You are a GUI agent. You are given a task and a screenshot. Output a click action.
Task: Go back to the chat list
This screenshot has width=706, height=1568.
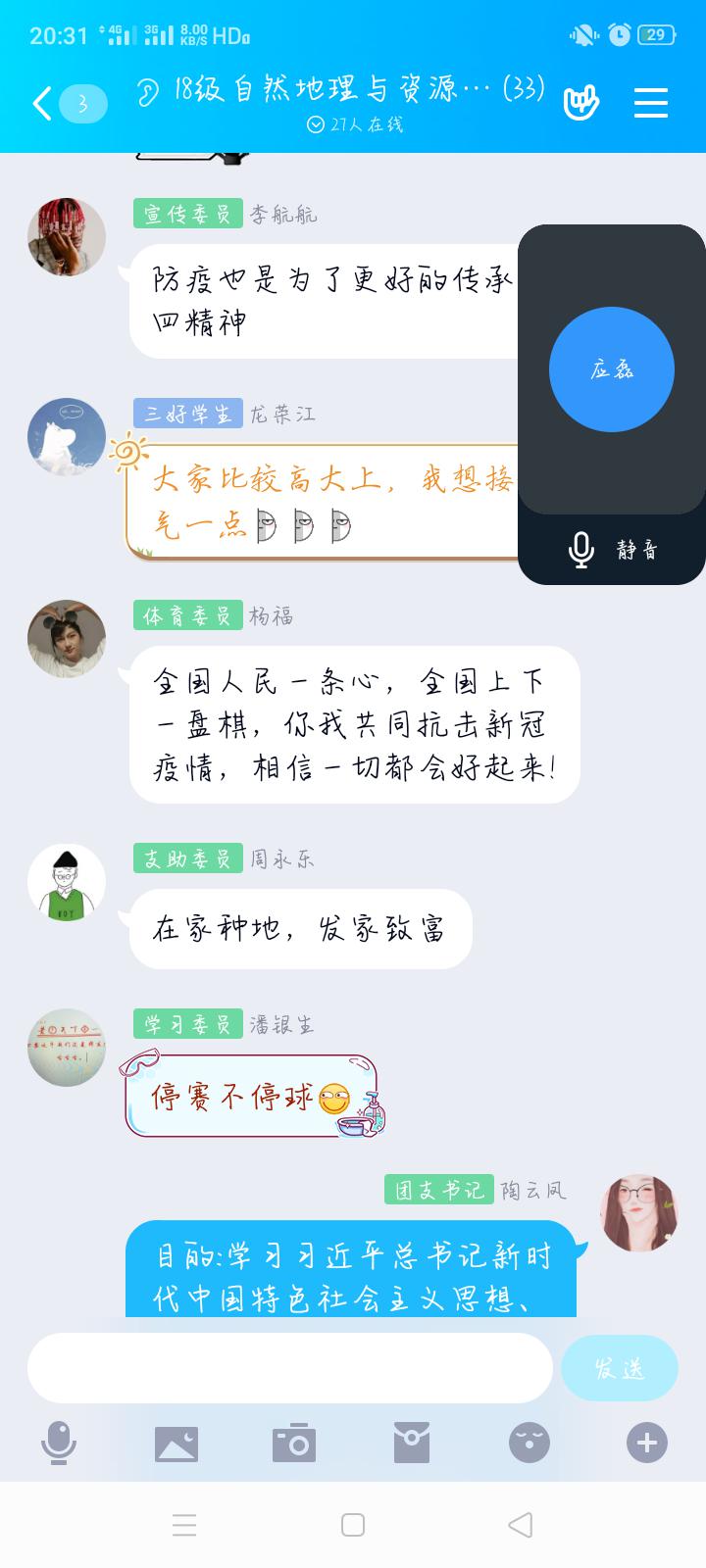(x=42, y=103)
